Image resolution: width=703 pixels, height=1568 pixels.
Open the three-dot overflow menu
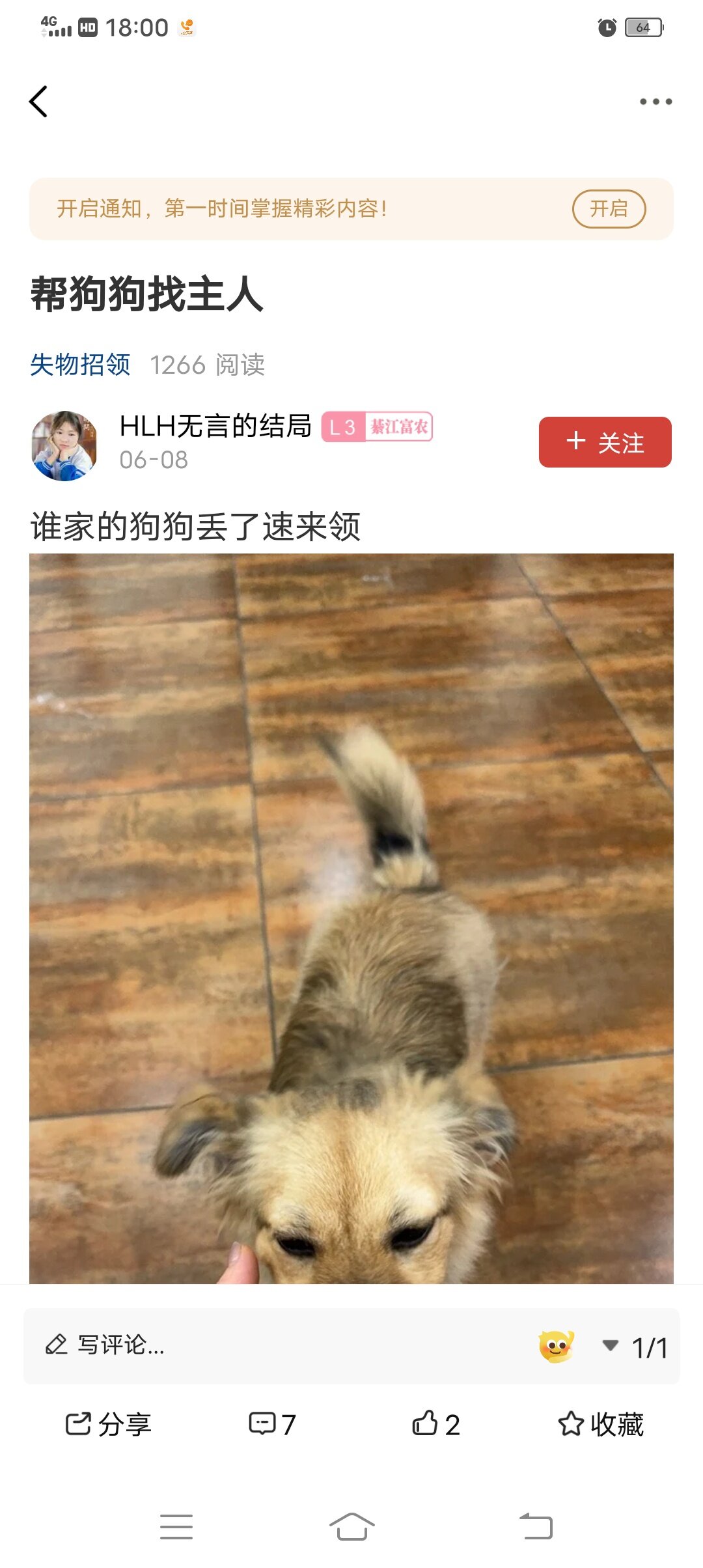[x=655, y=102]
